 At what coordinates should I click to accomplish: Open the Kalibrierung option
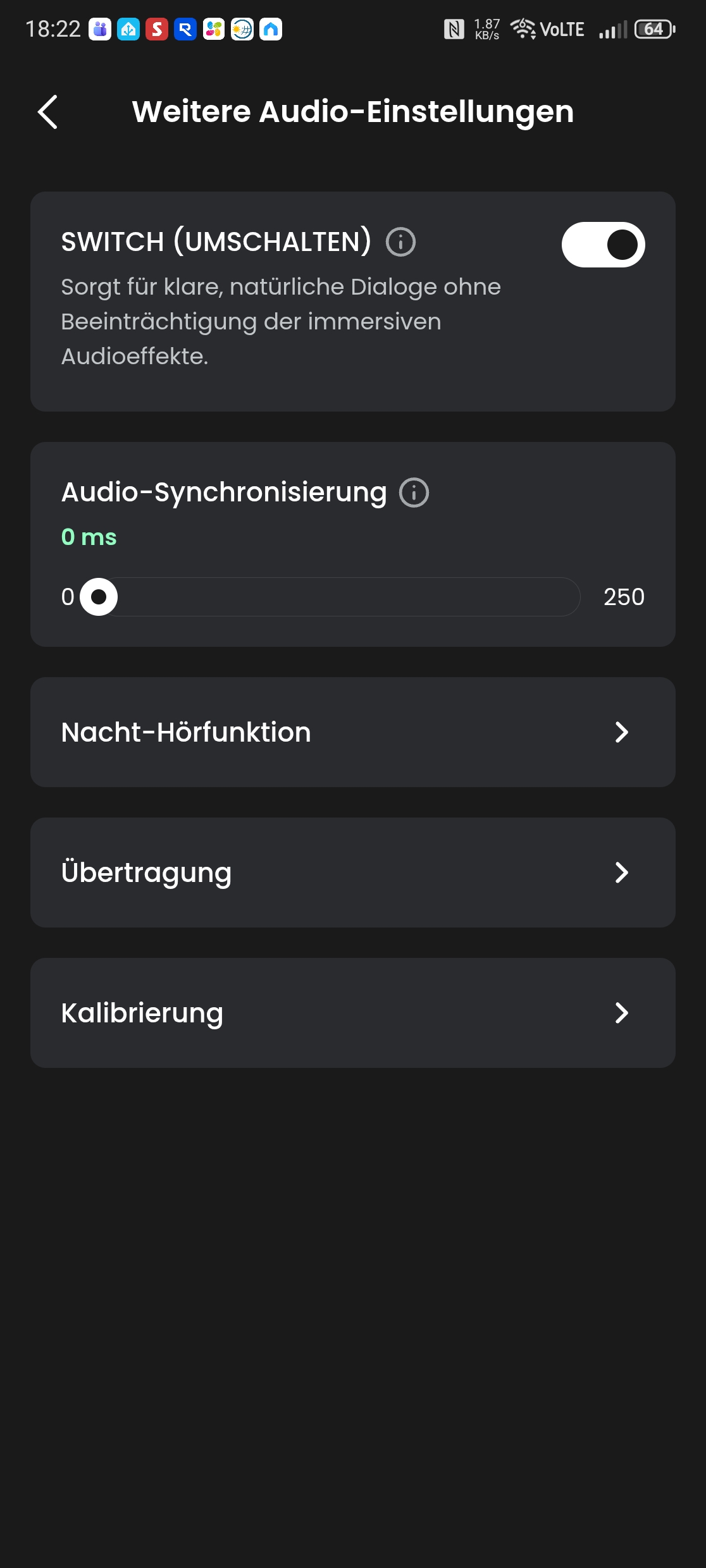point(352,1013)
